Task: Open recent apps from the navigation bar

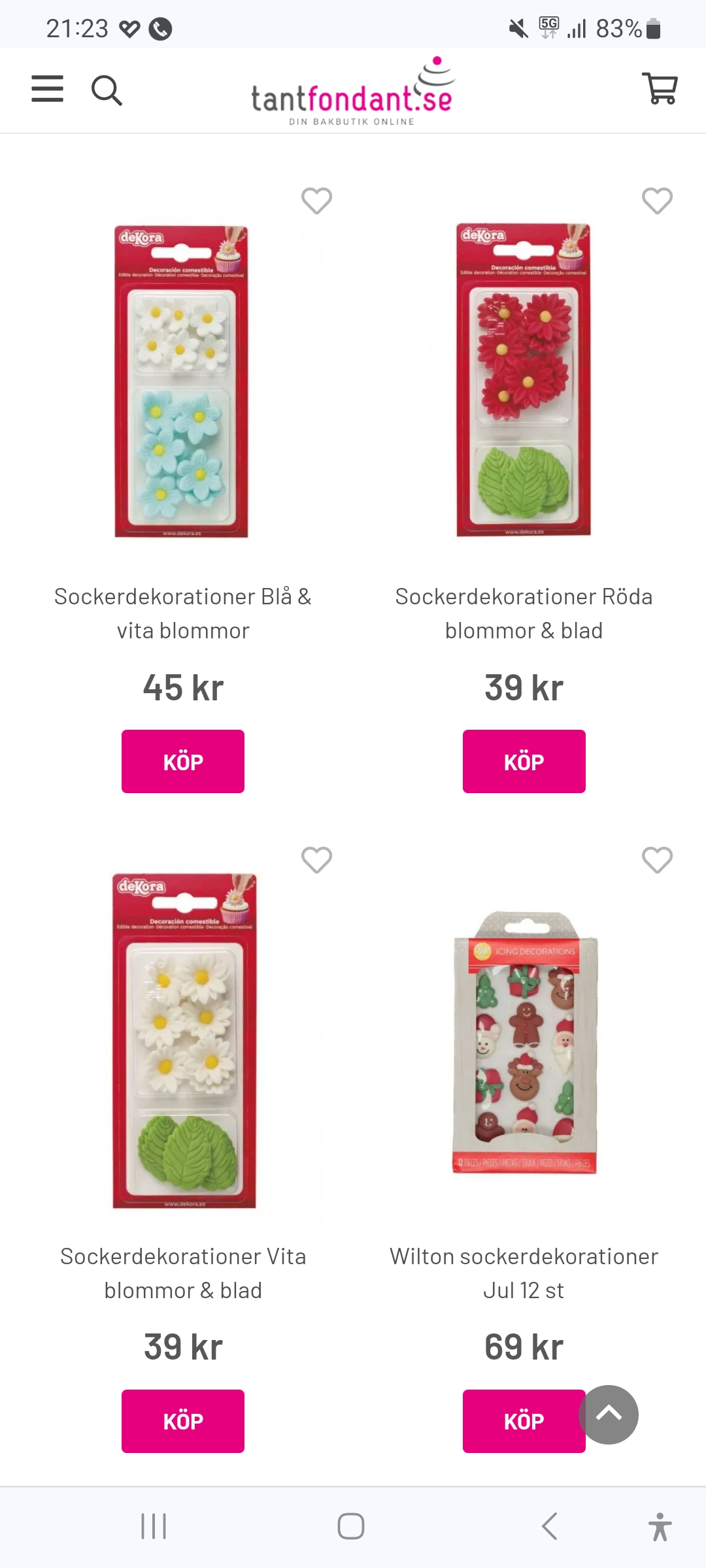Action: (154, 1526)
